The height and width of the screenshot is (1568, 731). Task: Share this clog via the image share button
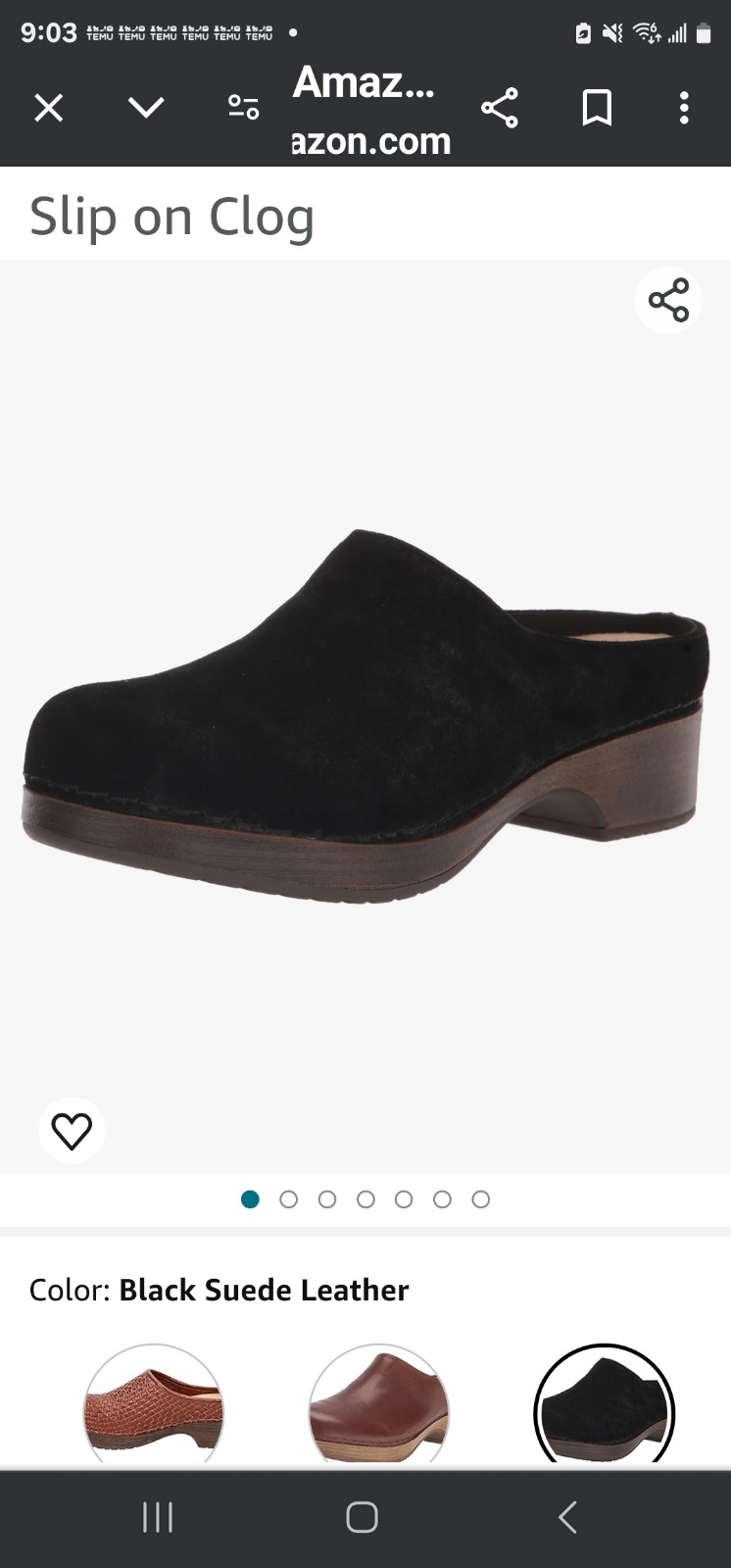[x=668, y=300]
